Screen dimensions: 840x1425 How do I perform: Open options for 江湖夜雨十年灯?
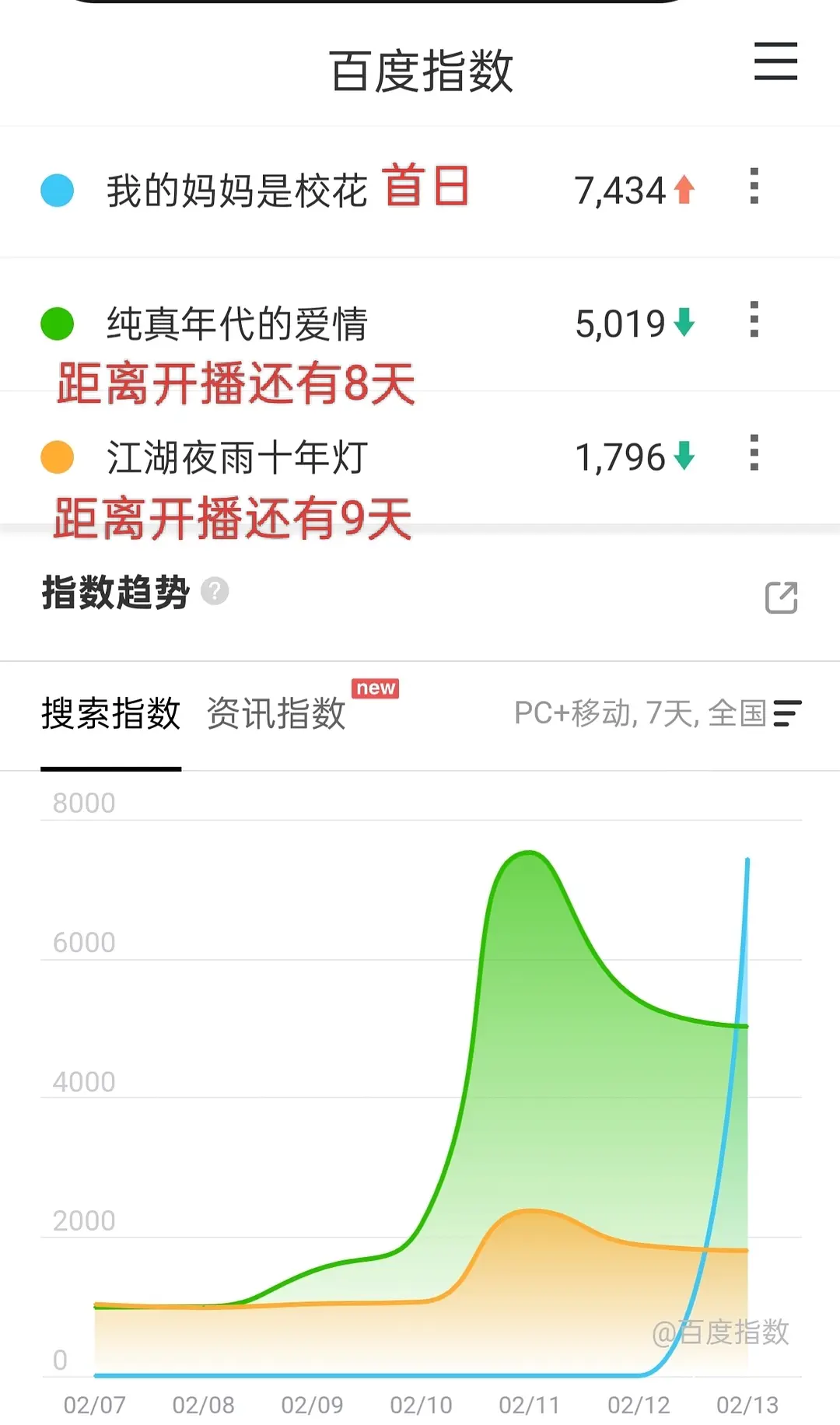pyautogui.click(x=754, y=453)
